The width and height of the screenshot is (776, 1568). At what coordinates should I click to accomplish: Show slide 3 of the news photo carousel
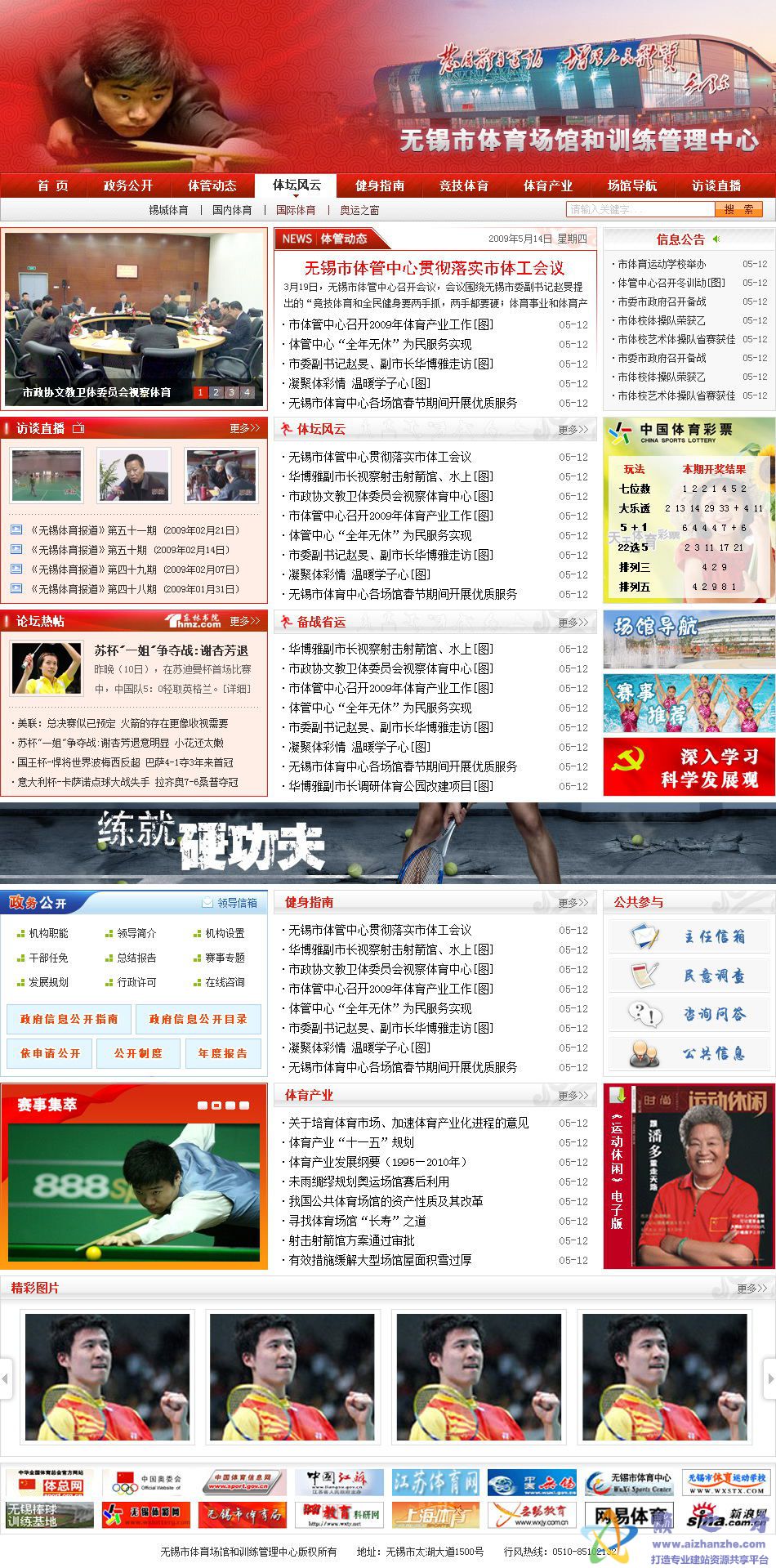point(231,392)
